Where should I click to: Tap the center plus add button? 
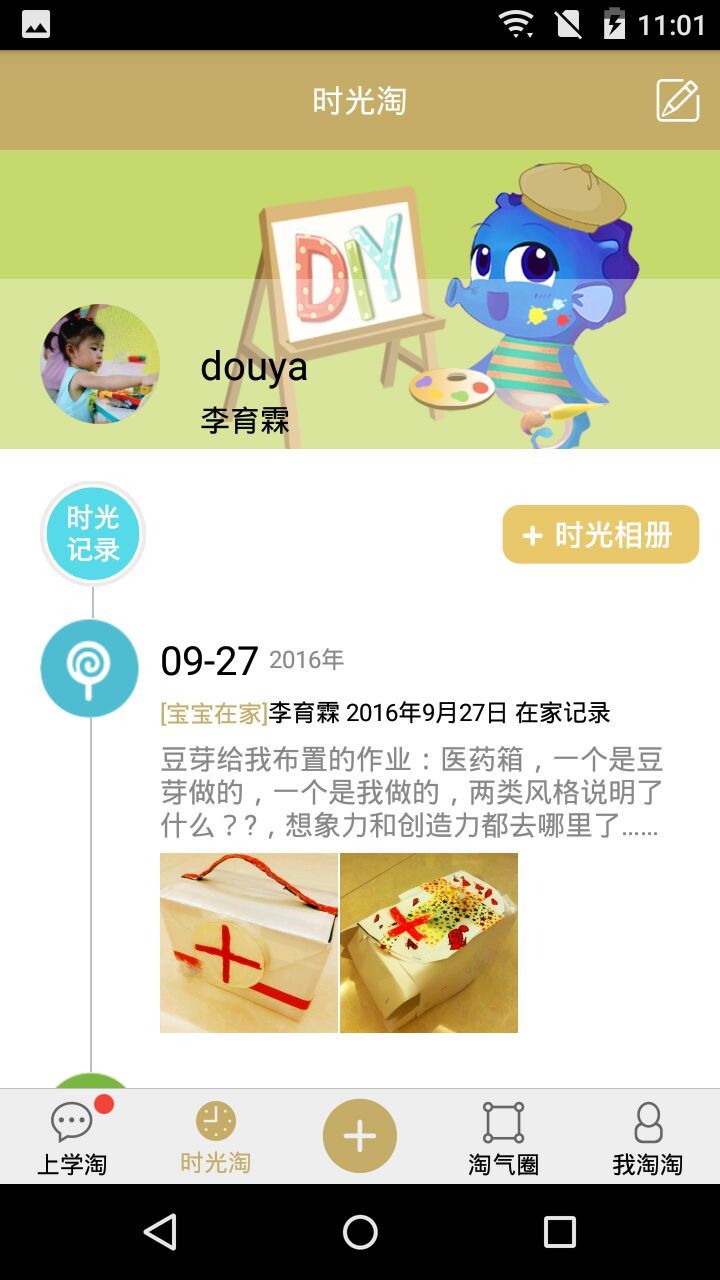tap(360, 1136)
